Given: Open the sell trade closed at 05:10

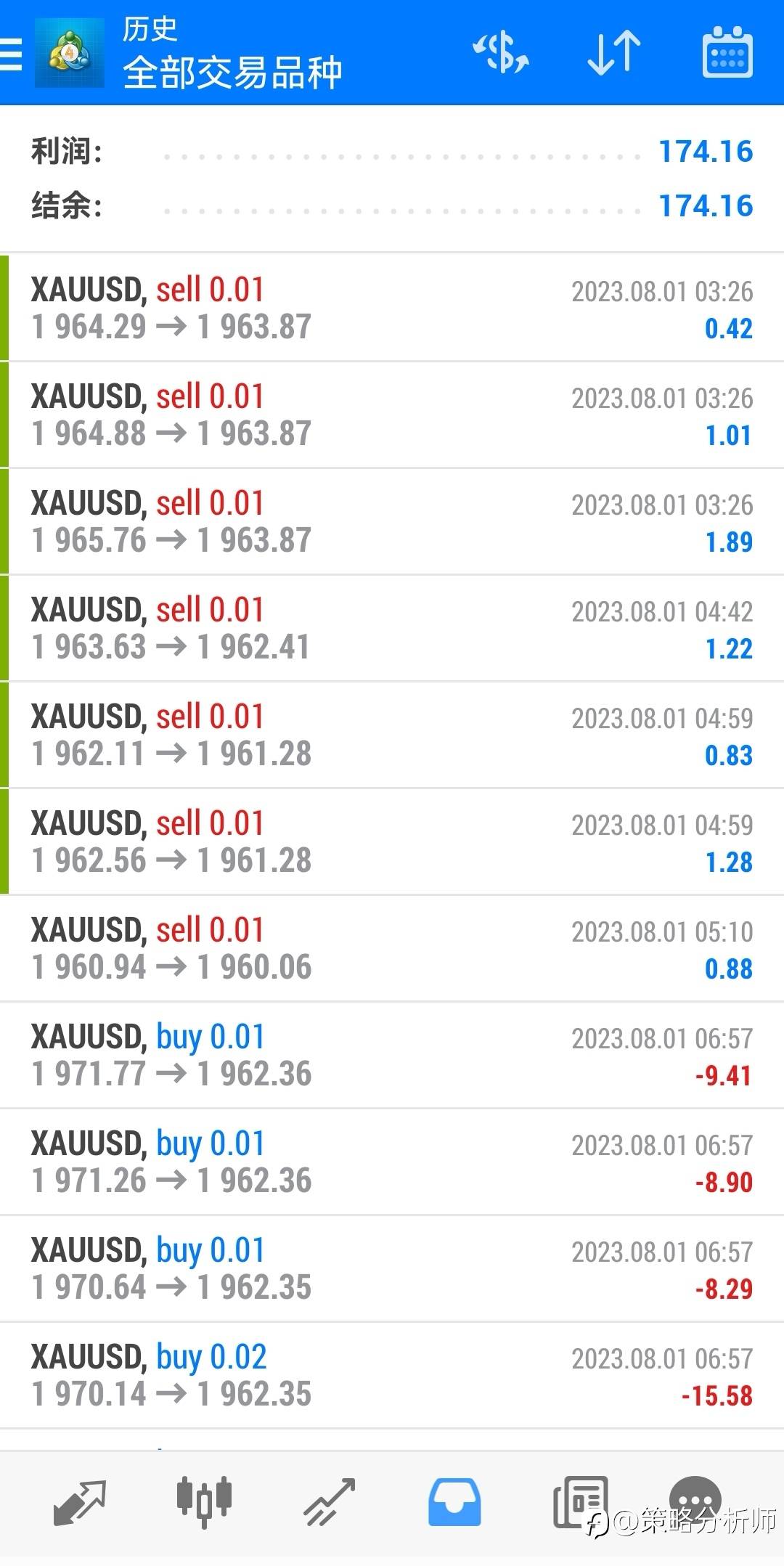Looking at the screenshot, I should point(392,948).
